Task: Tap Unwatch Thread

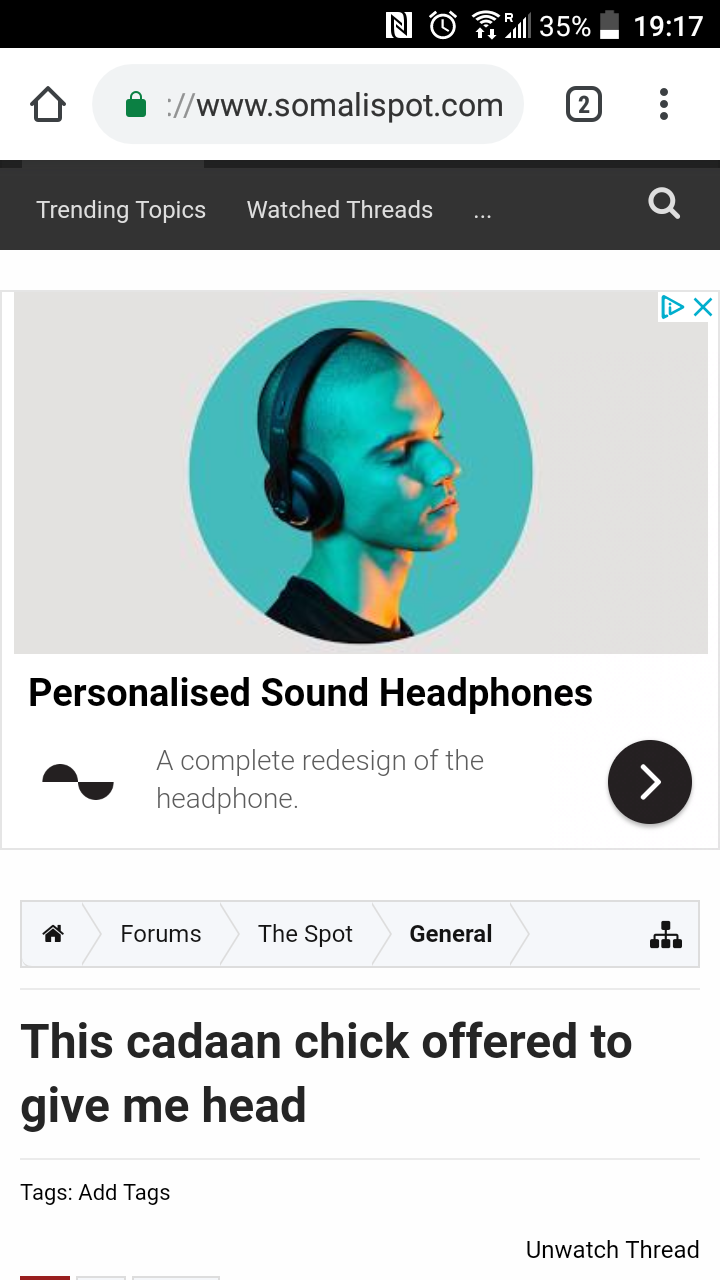Action: coord(612,1250)
